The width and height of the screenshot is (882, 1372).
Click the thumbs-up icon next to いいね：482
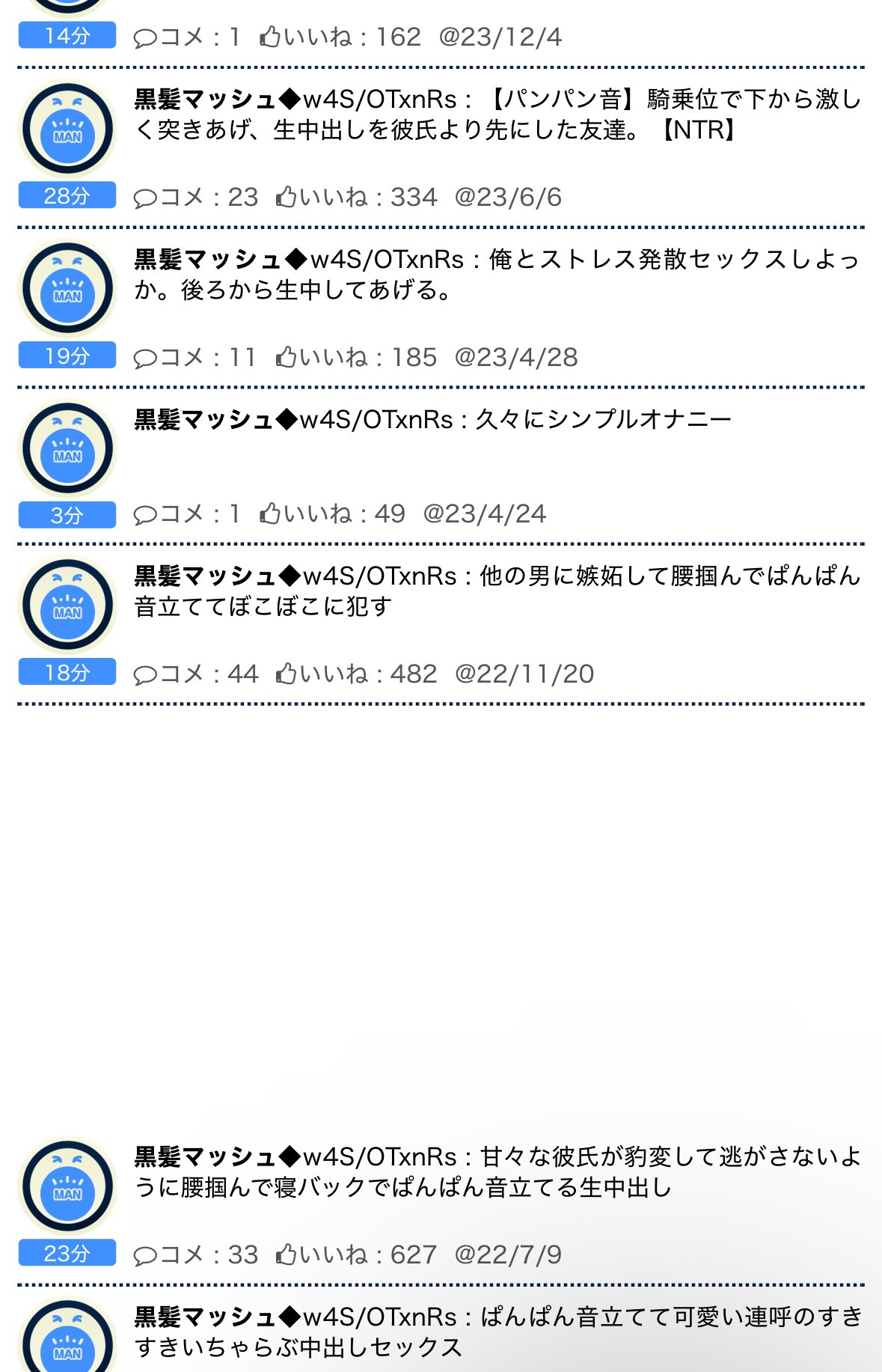[x=284, y=673]
